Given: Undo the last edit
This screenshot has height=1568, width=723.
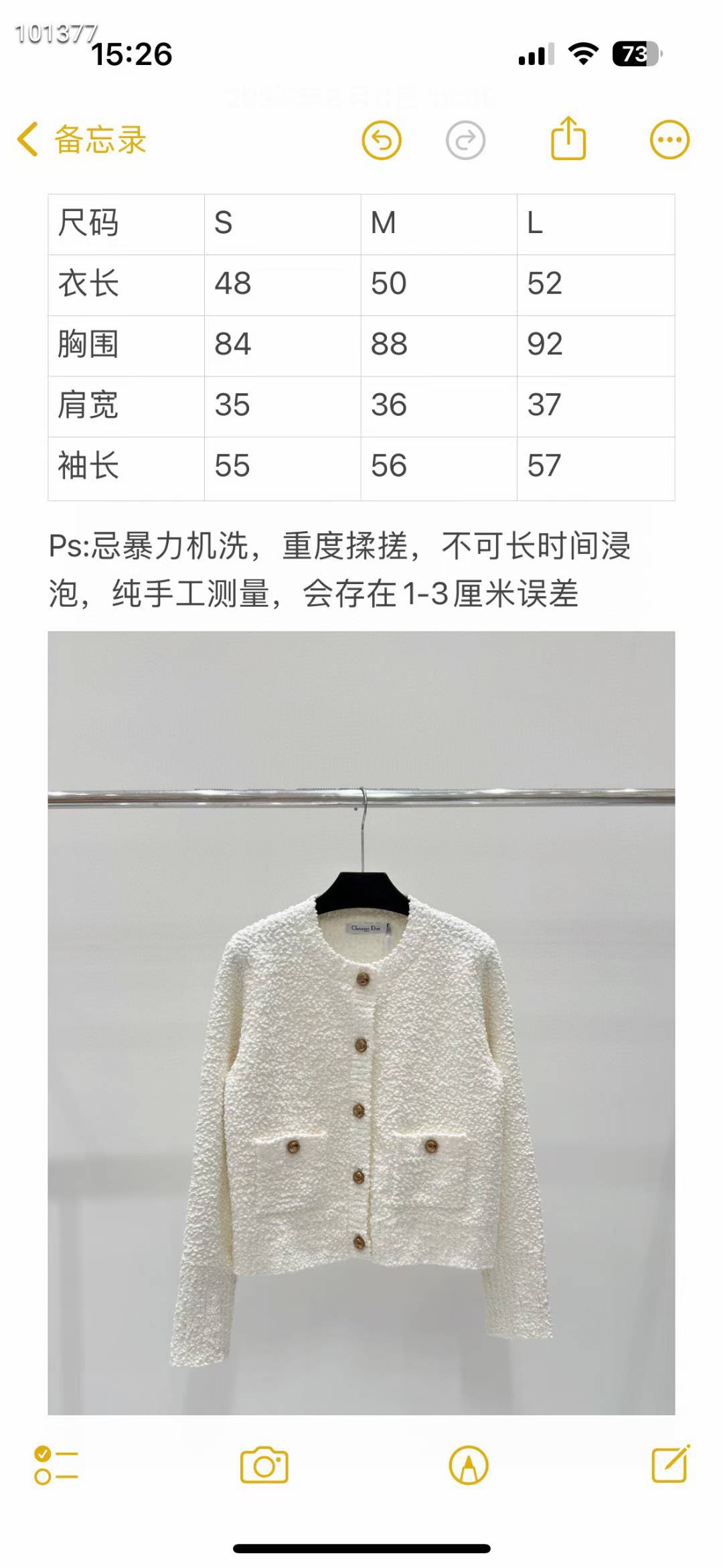Looking at the screenshot, I should tap(382, 141).
